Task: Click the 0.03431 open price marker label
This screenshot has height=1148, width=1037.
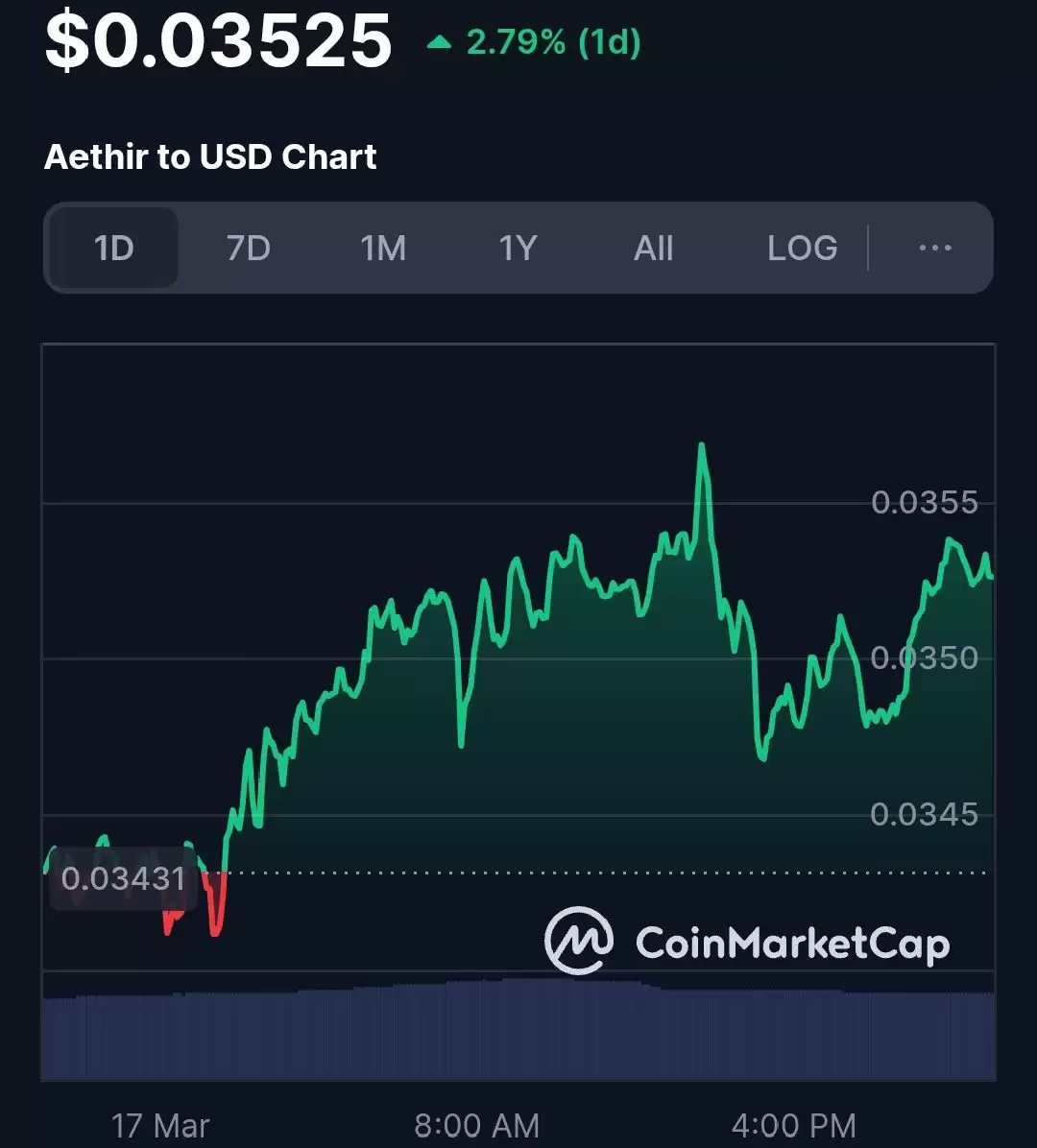Action: tap(124, 876)
